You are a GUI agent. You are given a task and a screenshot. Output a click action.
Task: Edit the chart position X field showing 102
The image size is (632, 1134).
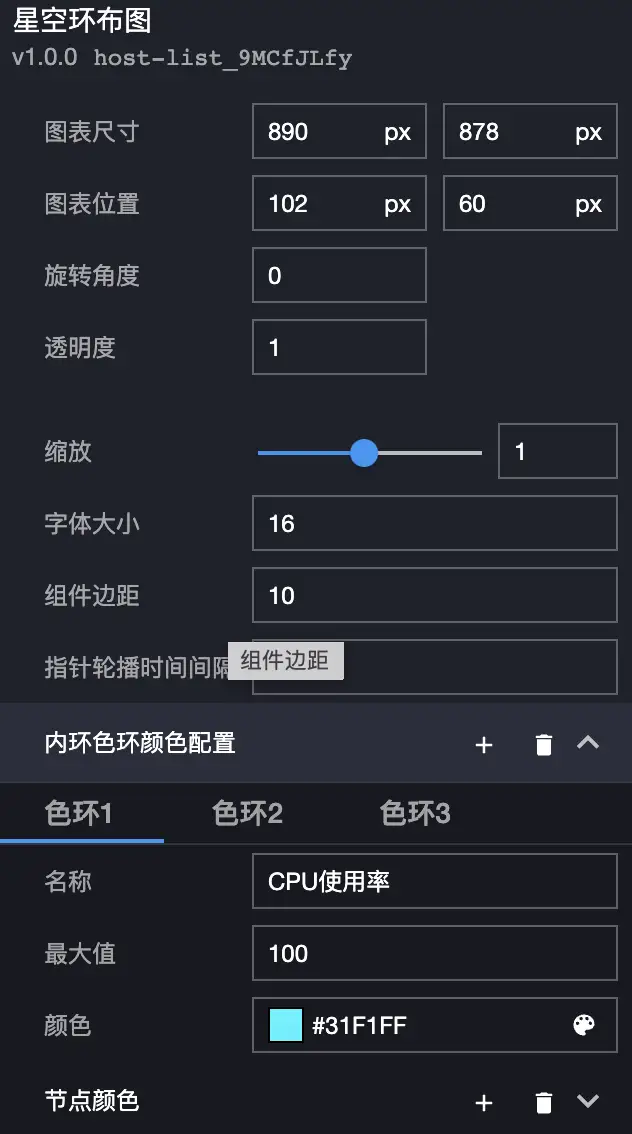tap(320, 204)
